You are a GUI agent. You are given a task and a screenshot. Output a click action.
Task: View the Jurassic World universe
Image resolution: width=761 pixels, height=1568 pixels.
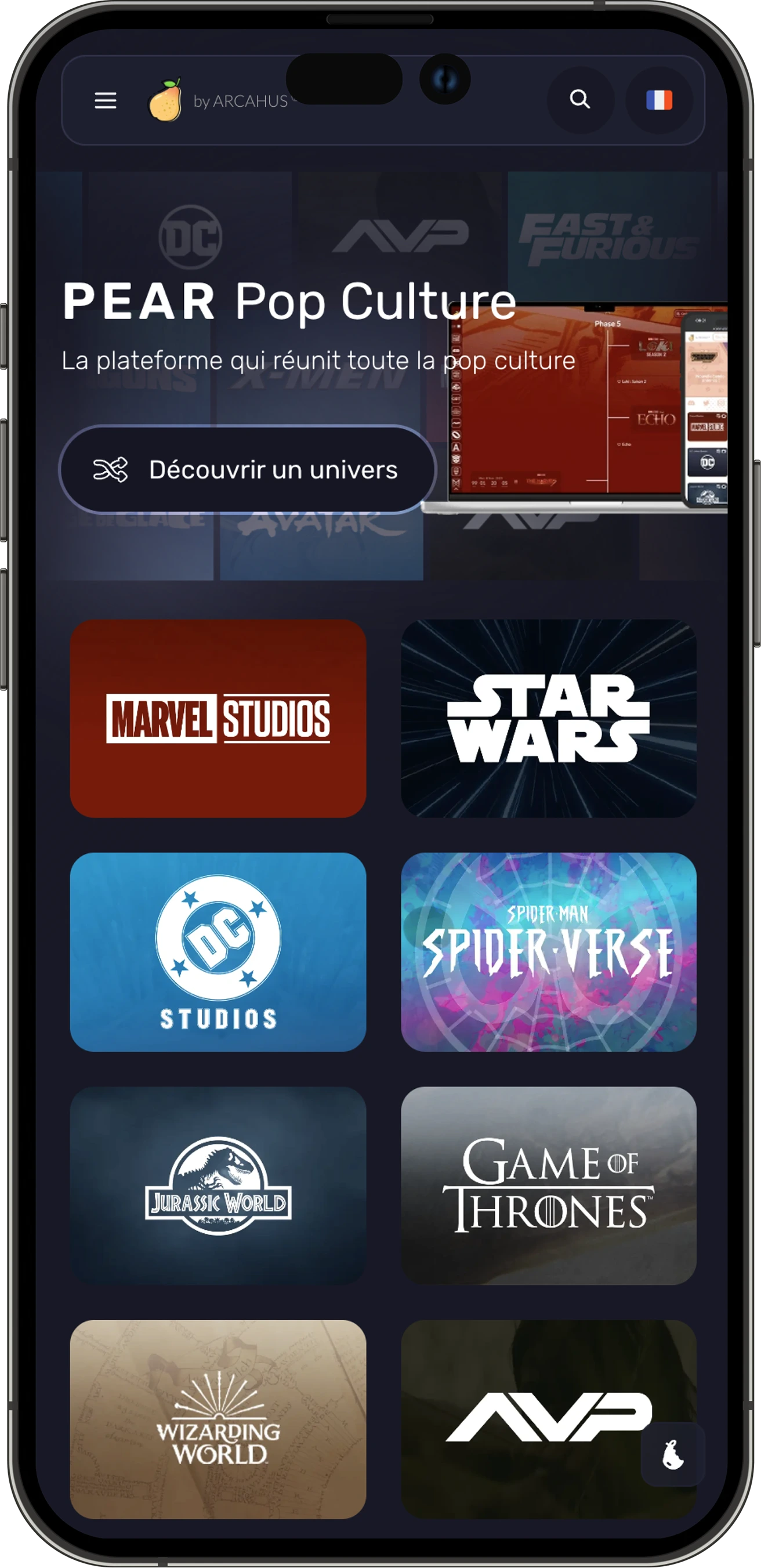(x=218, y=1185)
